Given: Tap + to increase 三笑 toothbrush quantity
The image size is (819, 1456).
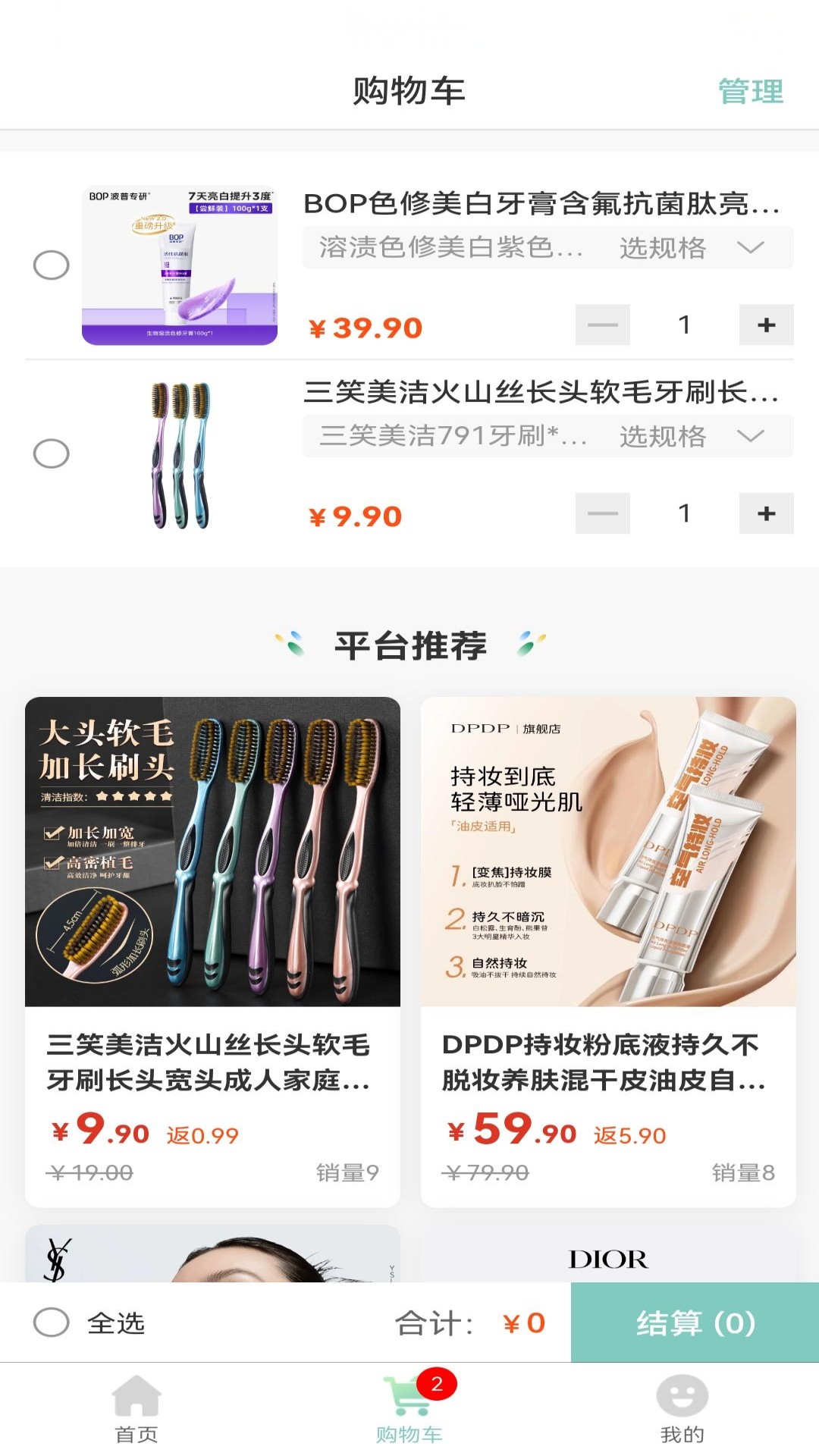Looking at the screenshot, I should tap(766, 513).
